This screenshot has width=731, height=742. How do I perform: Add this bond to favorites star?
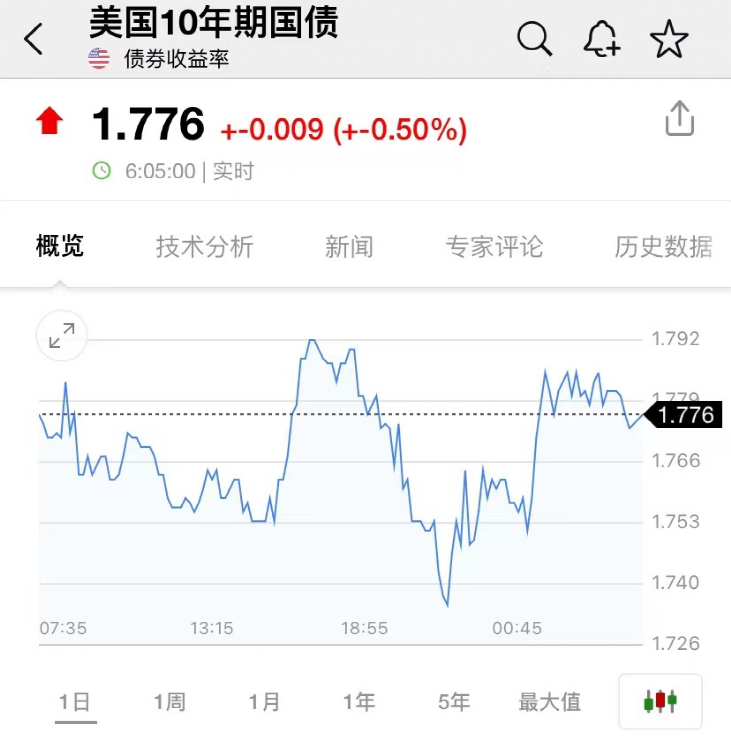[x=669, y=40]
